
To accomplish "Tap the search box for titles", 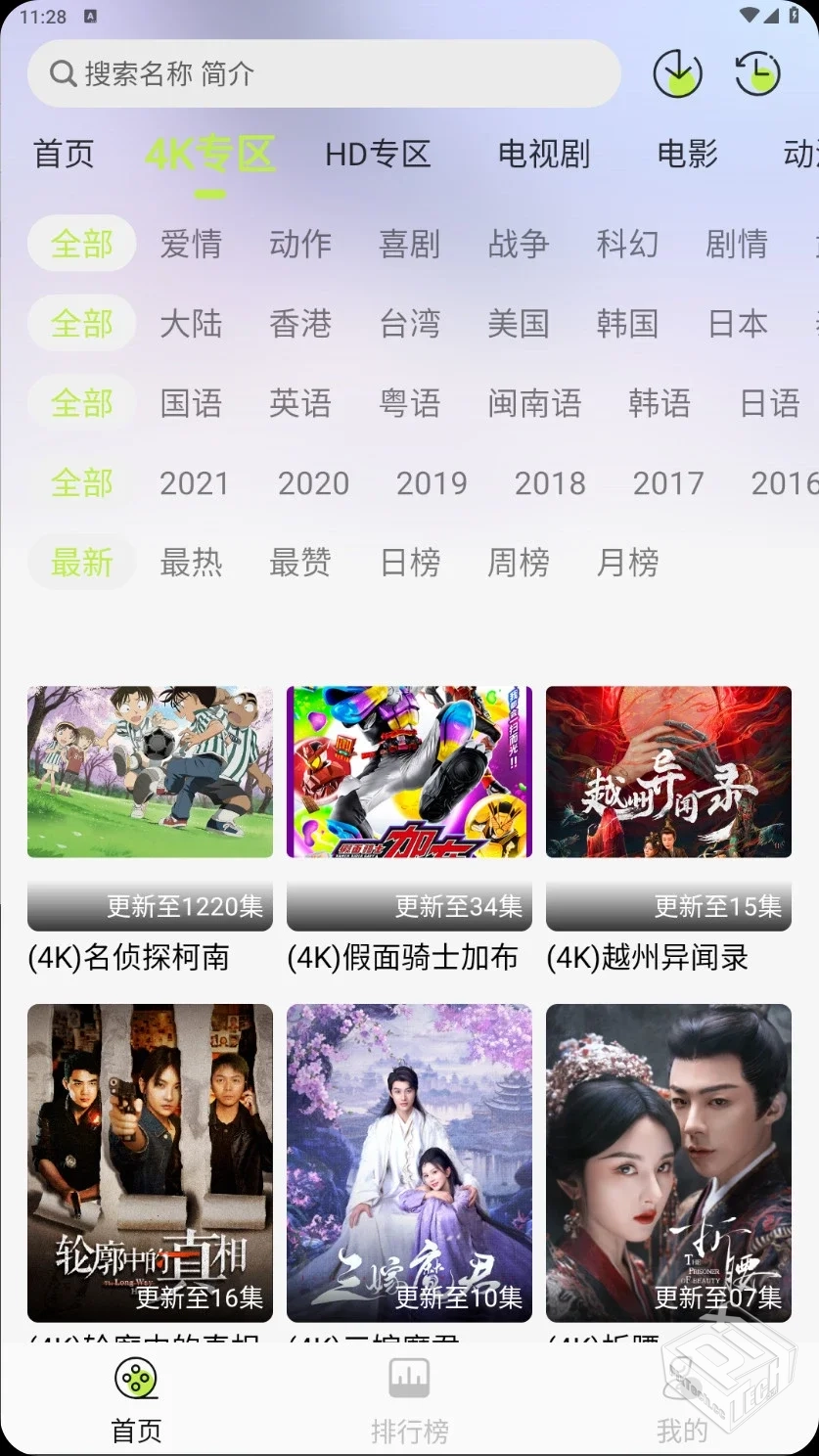I will [323, 73].
